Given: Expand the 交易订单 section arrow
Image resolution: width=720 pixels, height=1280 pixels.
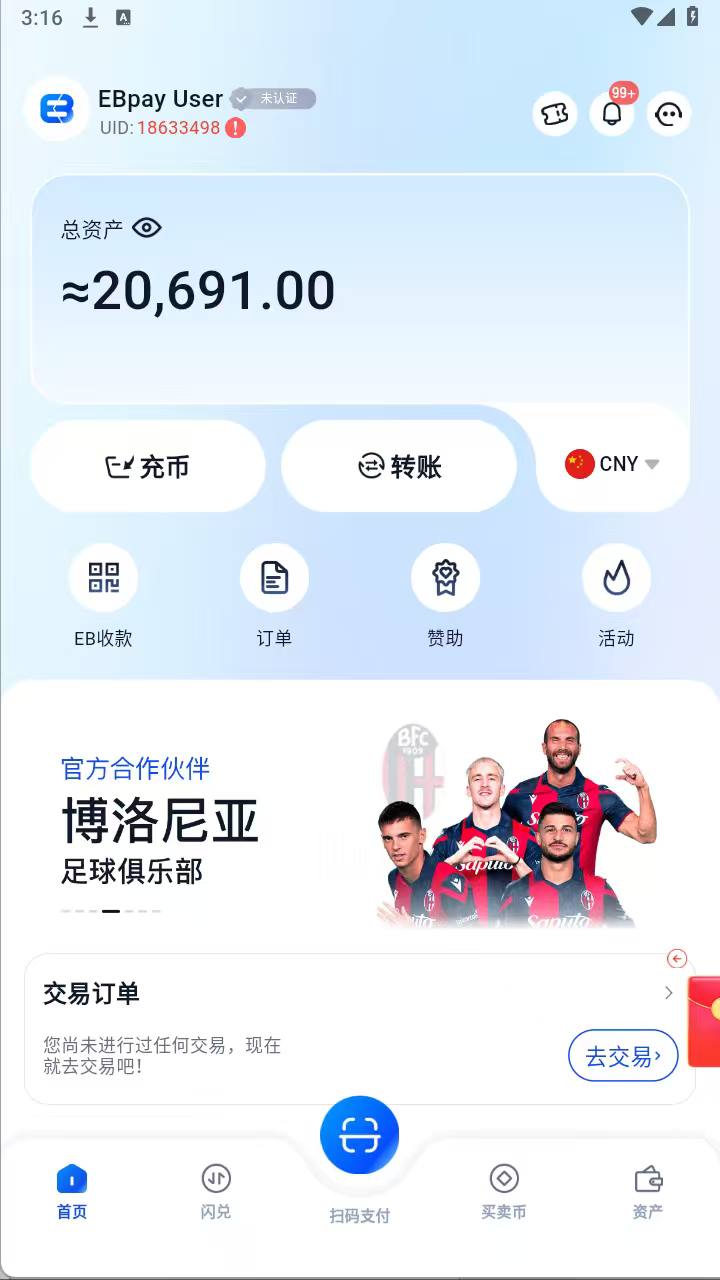Looking at the screenshot, I should pyautogui.click(x=669, y=993).
